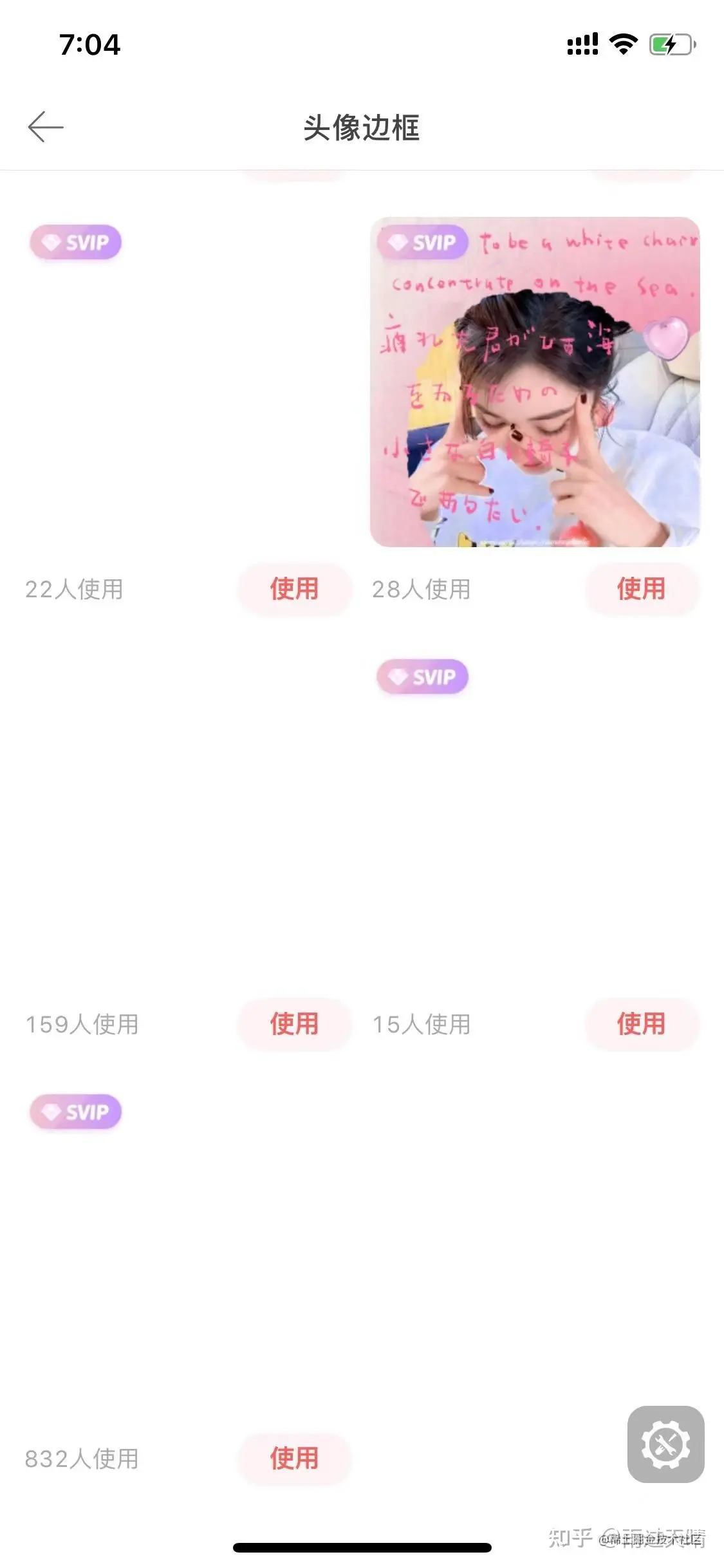Open the floating debug tools gear button
The image size is (724, 1568).
pos(665,1444)
